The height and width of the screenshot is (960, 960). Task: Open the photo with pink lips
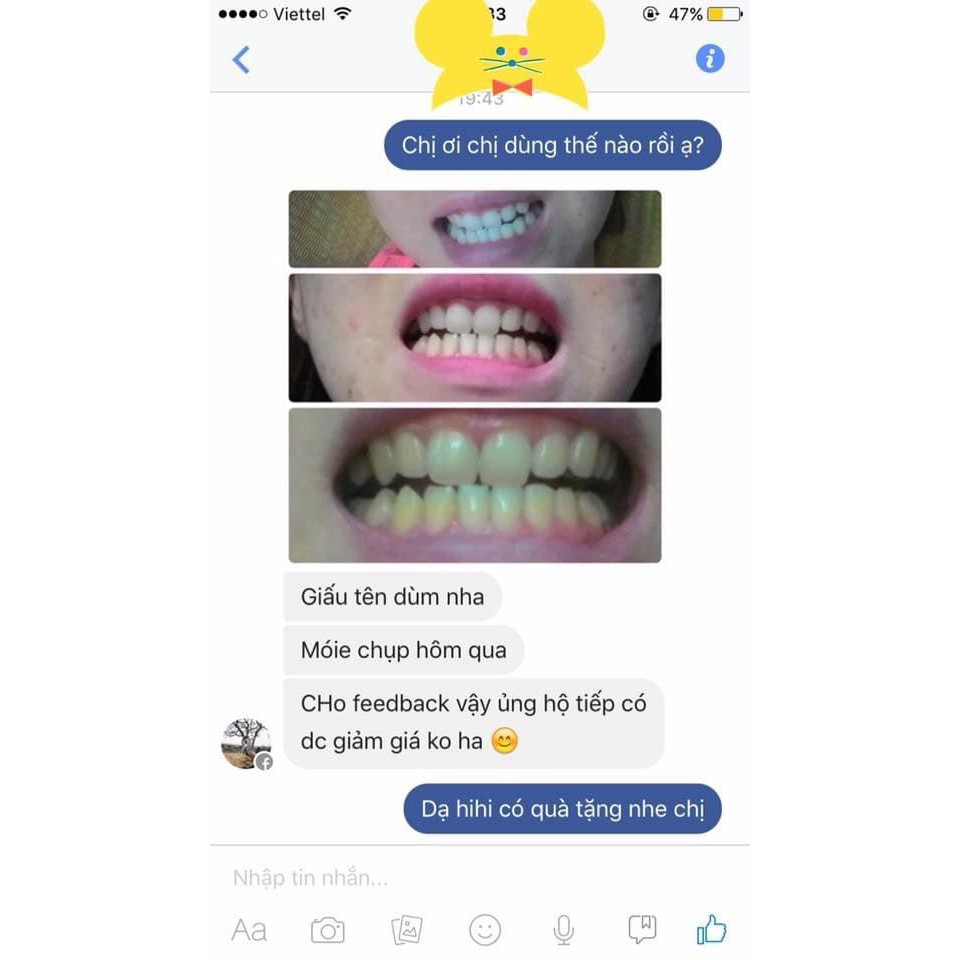(x=475, y=338)
